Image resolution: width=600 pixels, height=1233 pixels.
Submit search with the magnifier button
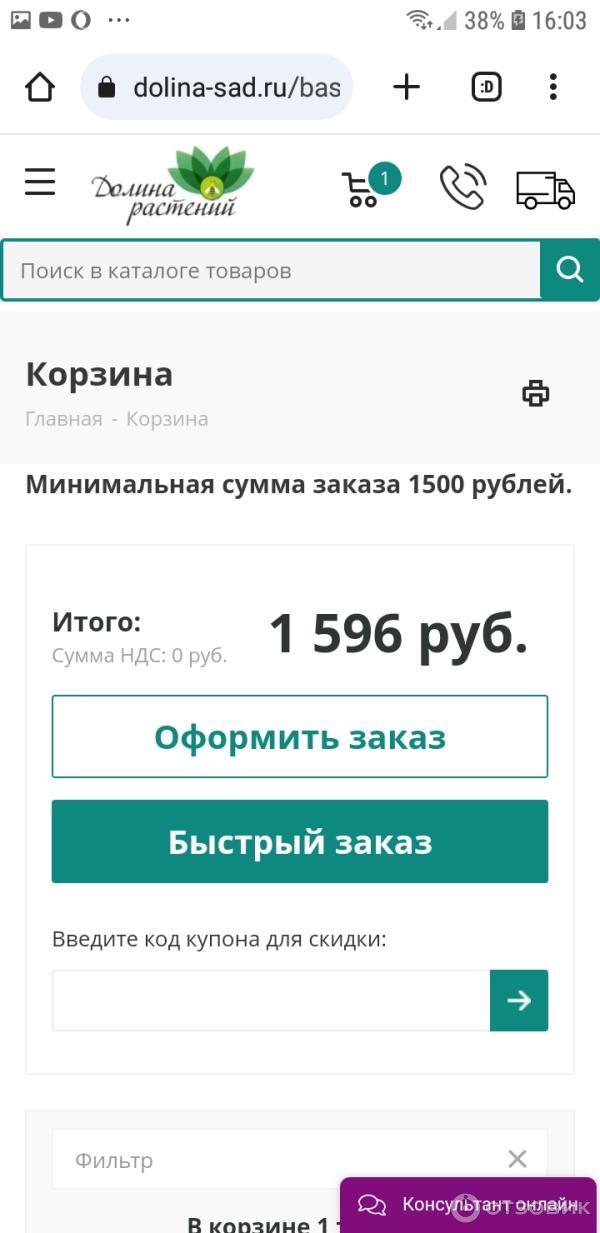(x=570, y=271)
